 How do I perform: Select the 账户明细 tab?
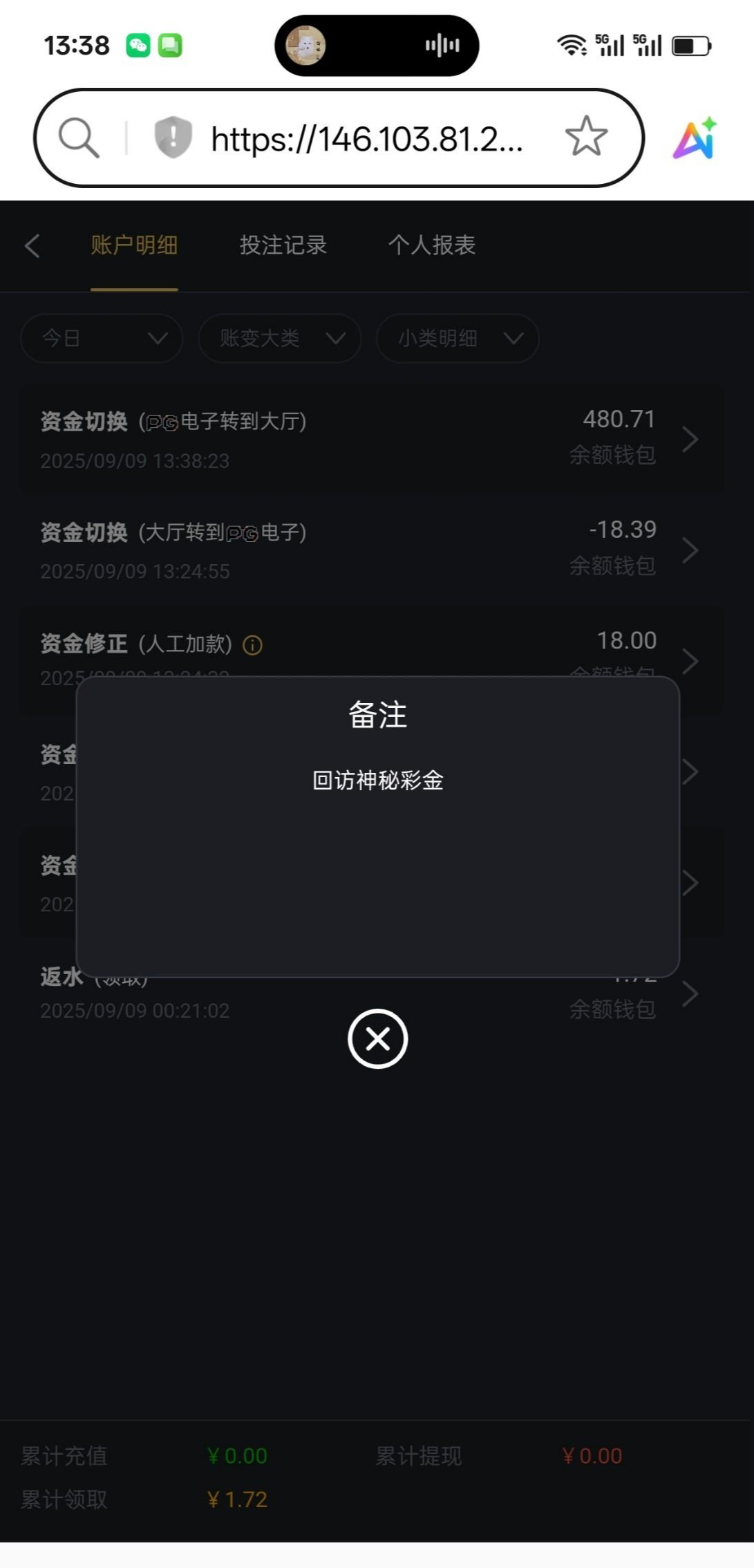coord(134,245)
